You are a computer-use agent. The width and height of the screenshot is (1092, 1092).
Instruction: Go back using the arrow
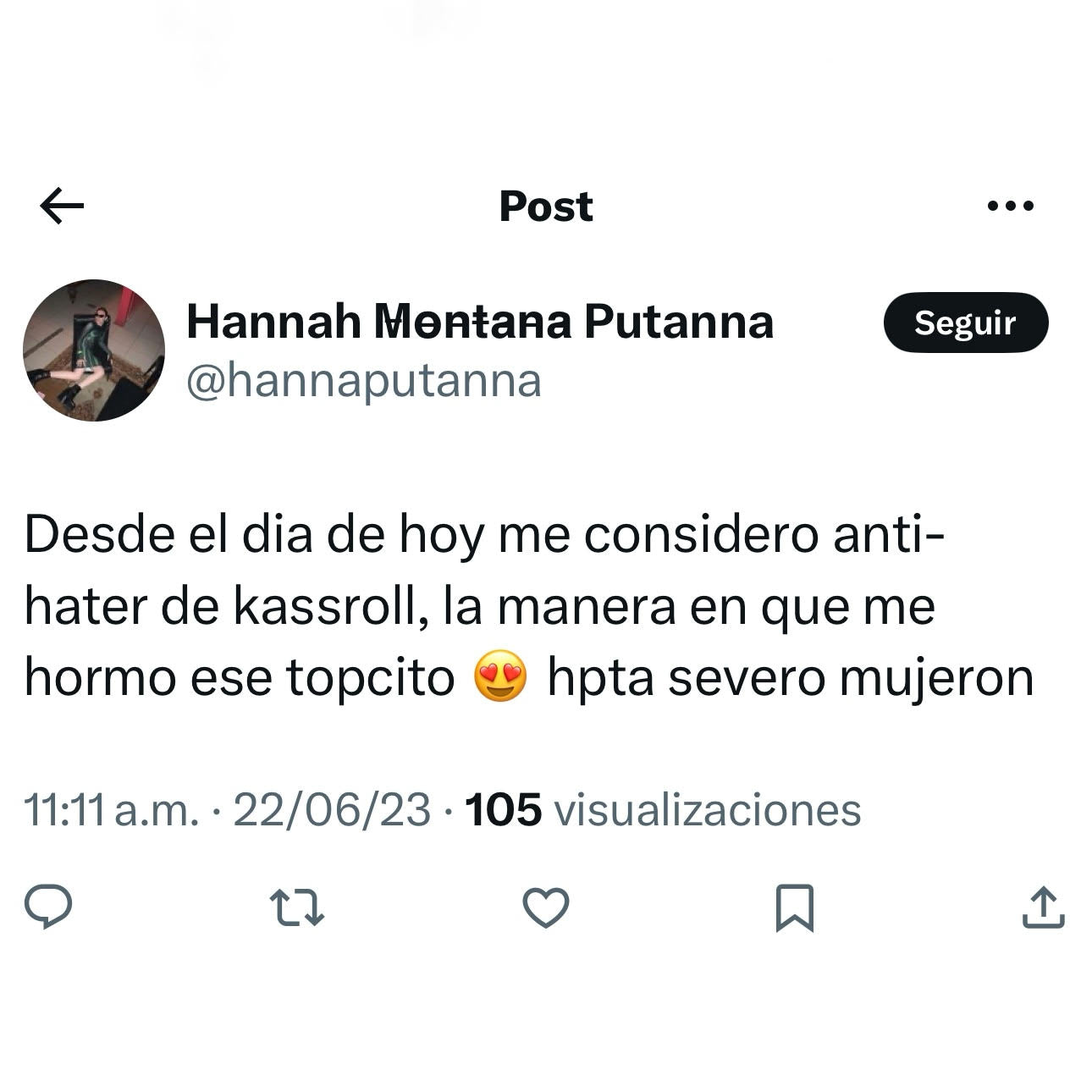(x=62, y=206)
